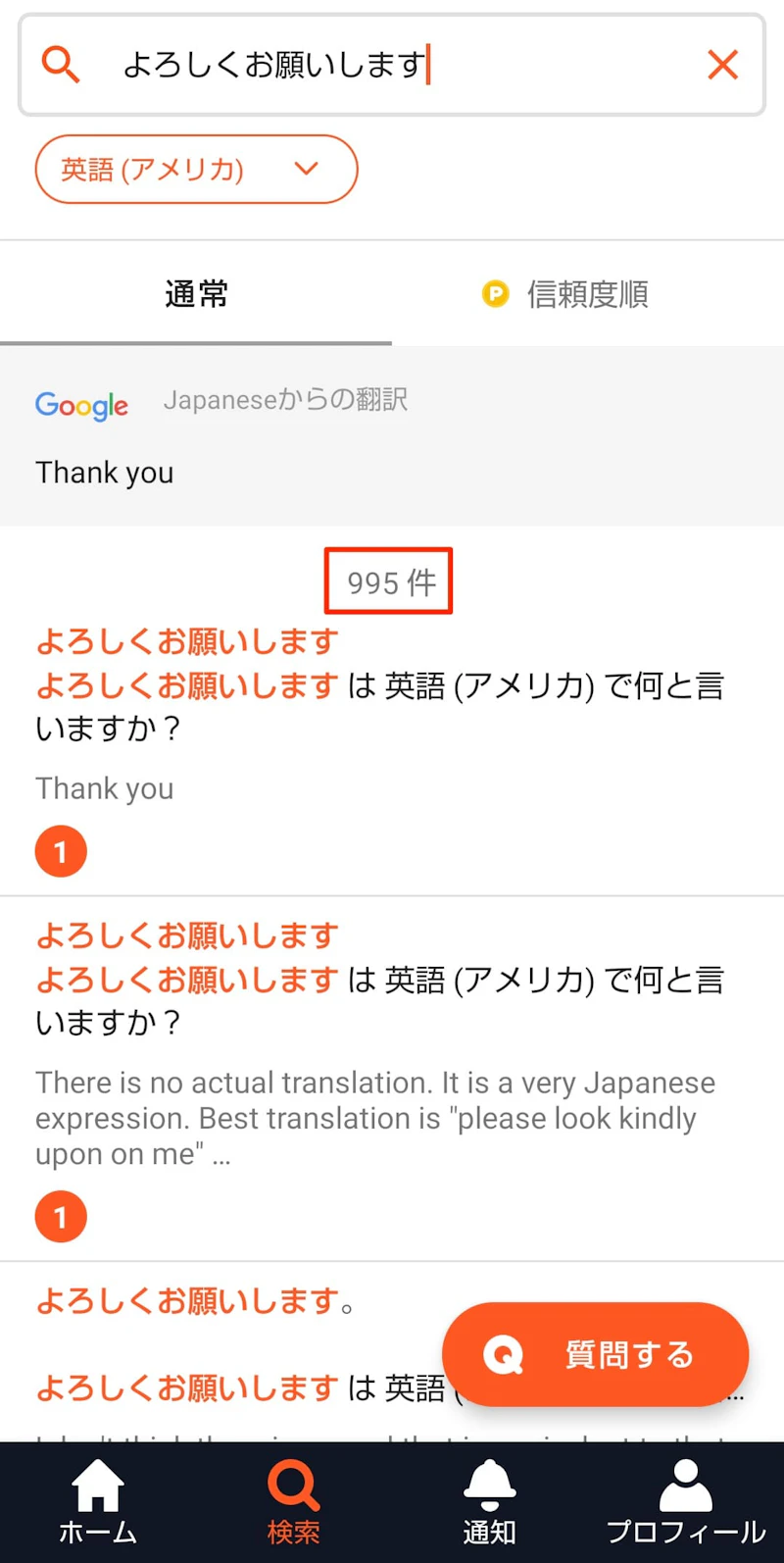Viewport: 784px width, 1563px height.
Task: Click the chevron on the language selector
Action: point(305,169)
